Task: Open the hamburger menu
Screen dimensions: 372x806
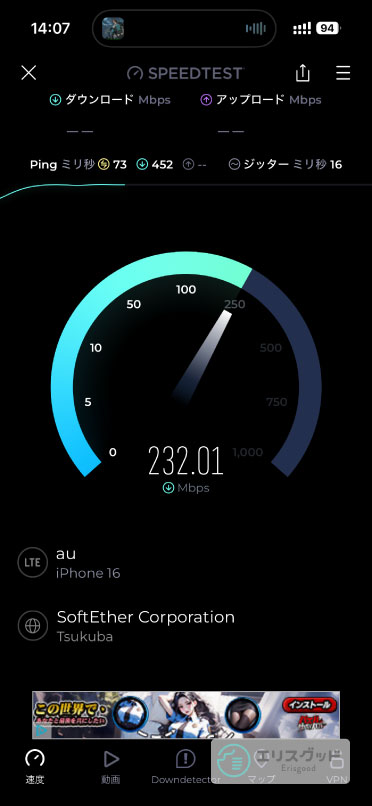Action: pos(343,73)
